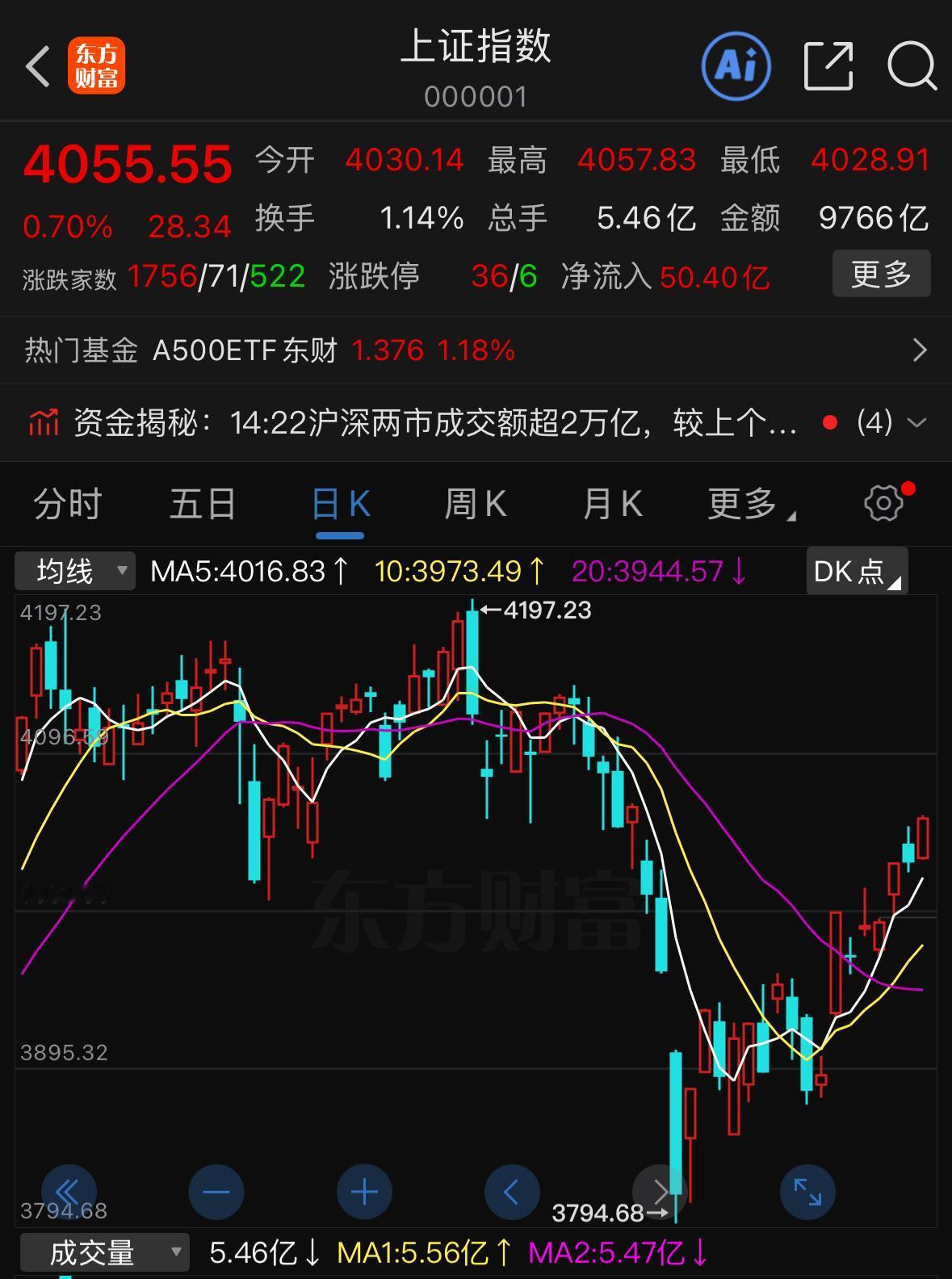Jump to earliest data with double-left arrows
The width and height of the screenshot is (952, 1279).
tap(69, 1192)
